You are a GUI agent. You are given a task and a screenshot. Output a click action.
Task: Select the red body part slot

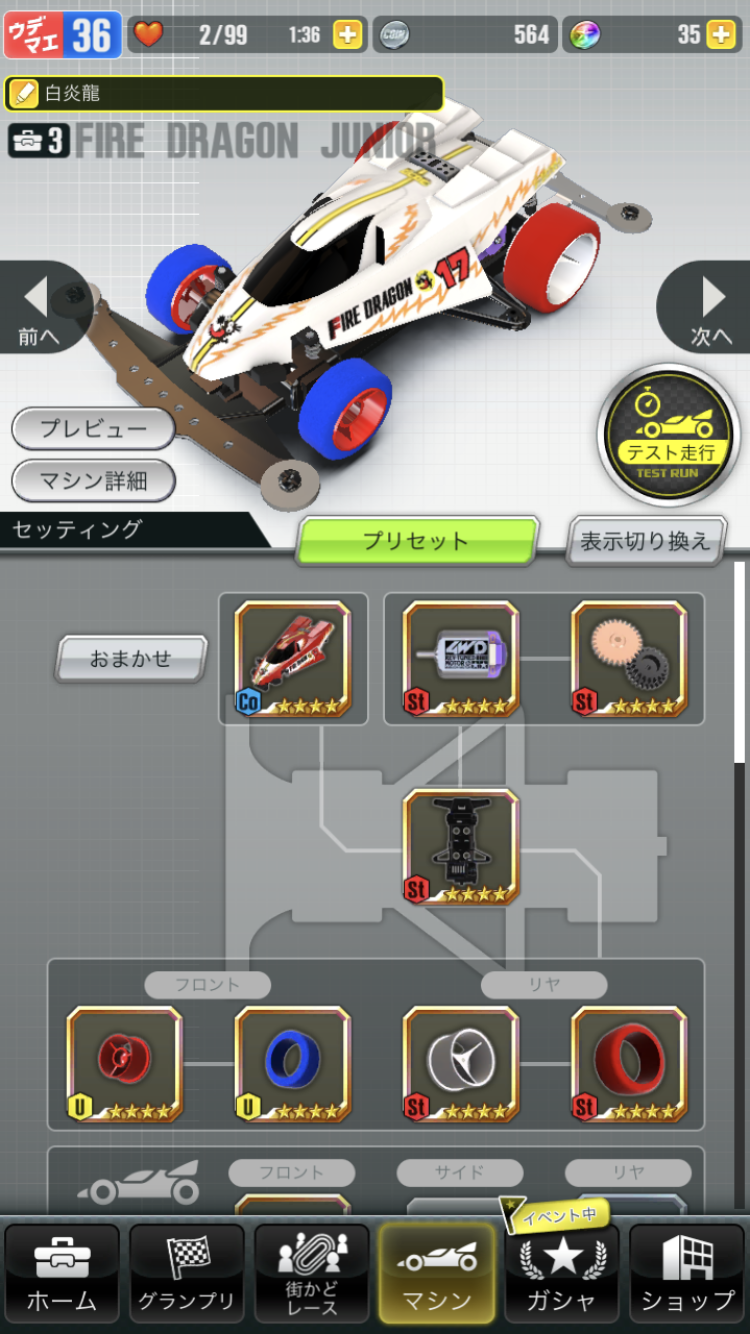[293, 659]
